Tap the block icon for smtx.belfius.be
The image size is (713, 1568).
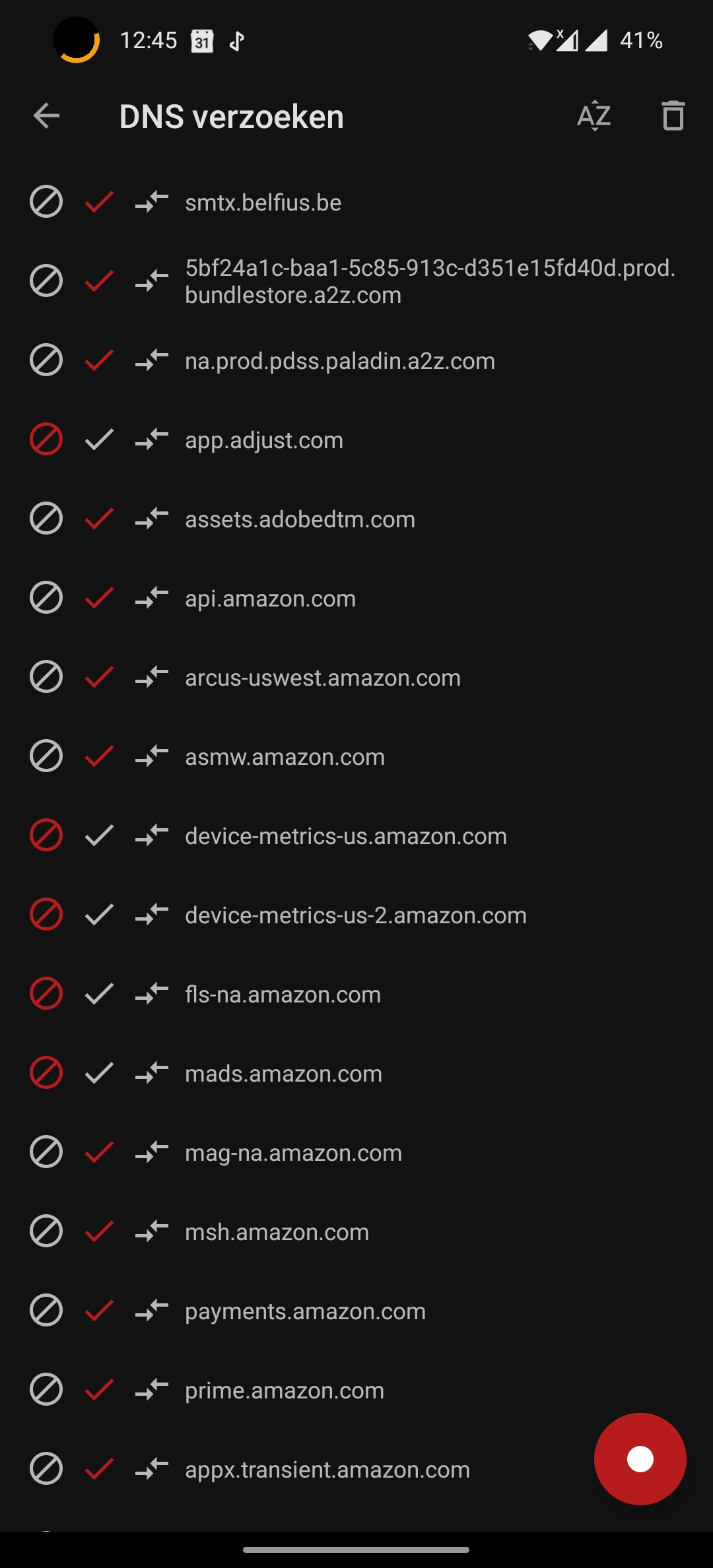(46, 202)
